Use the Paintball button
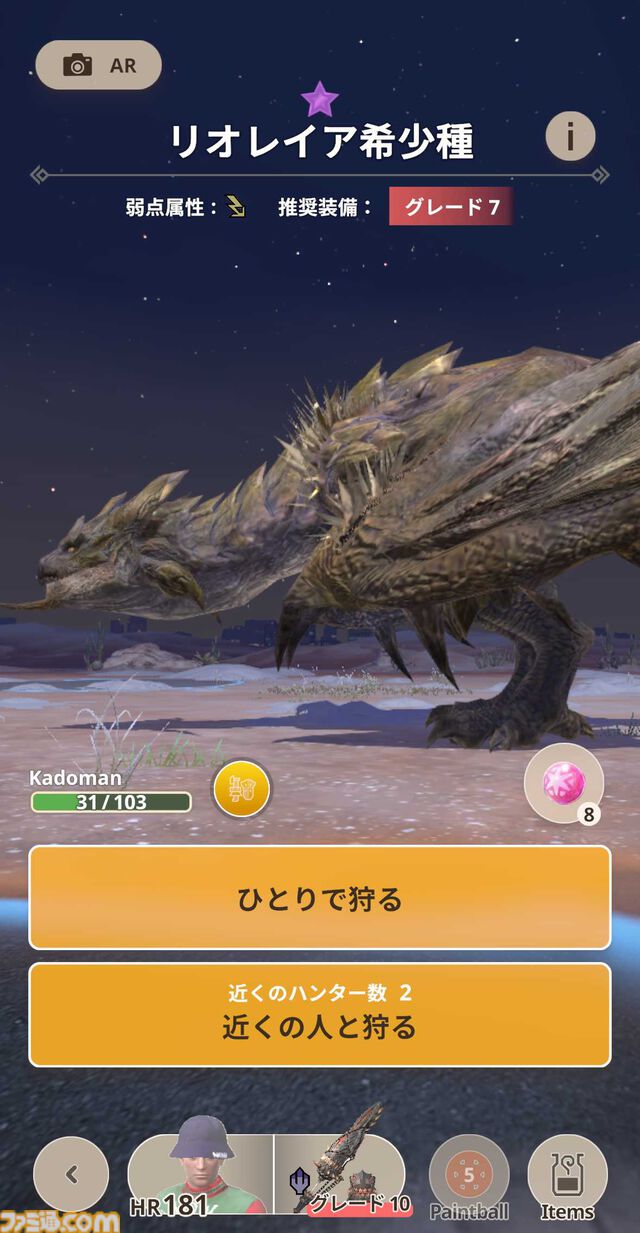Viewport: 640px width, 1233px height. 468,1174
